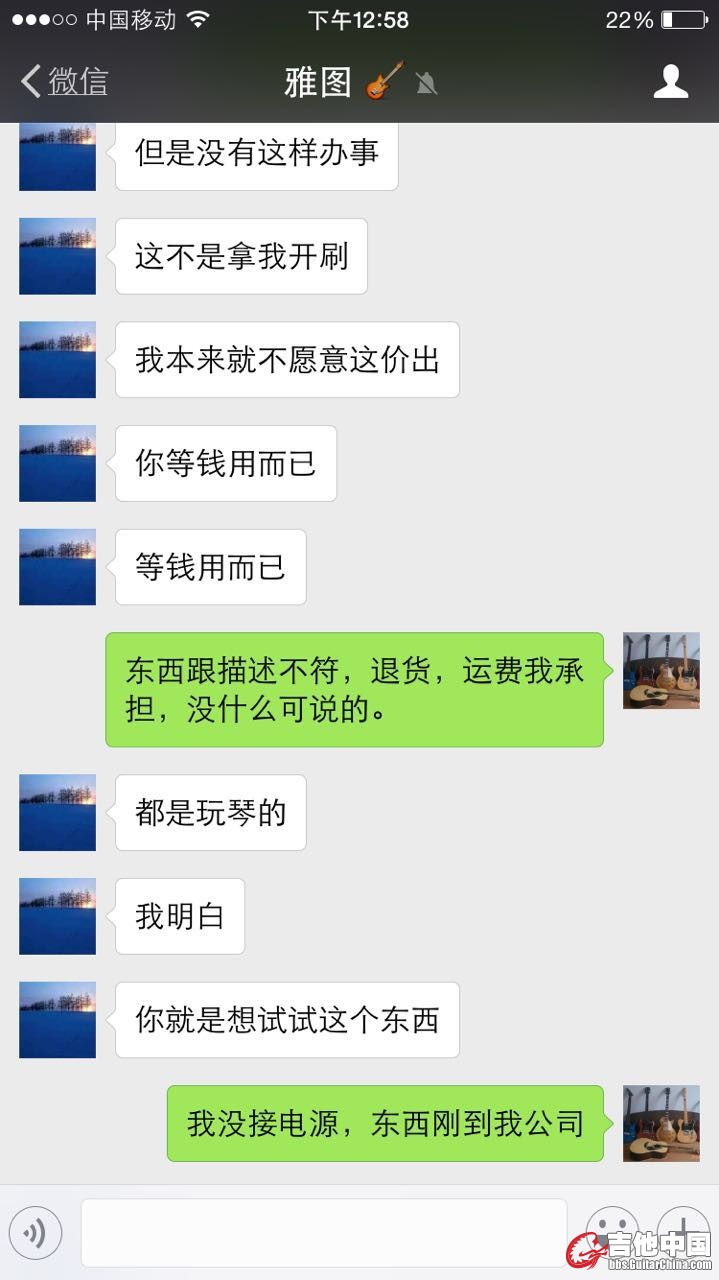Viewport: 719px width, 1280px height.
Task: Tap sender avatar beside 都是玩琴的
Action: coord(57,812)
